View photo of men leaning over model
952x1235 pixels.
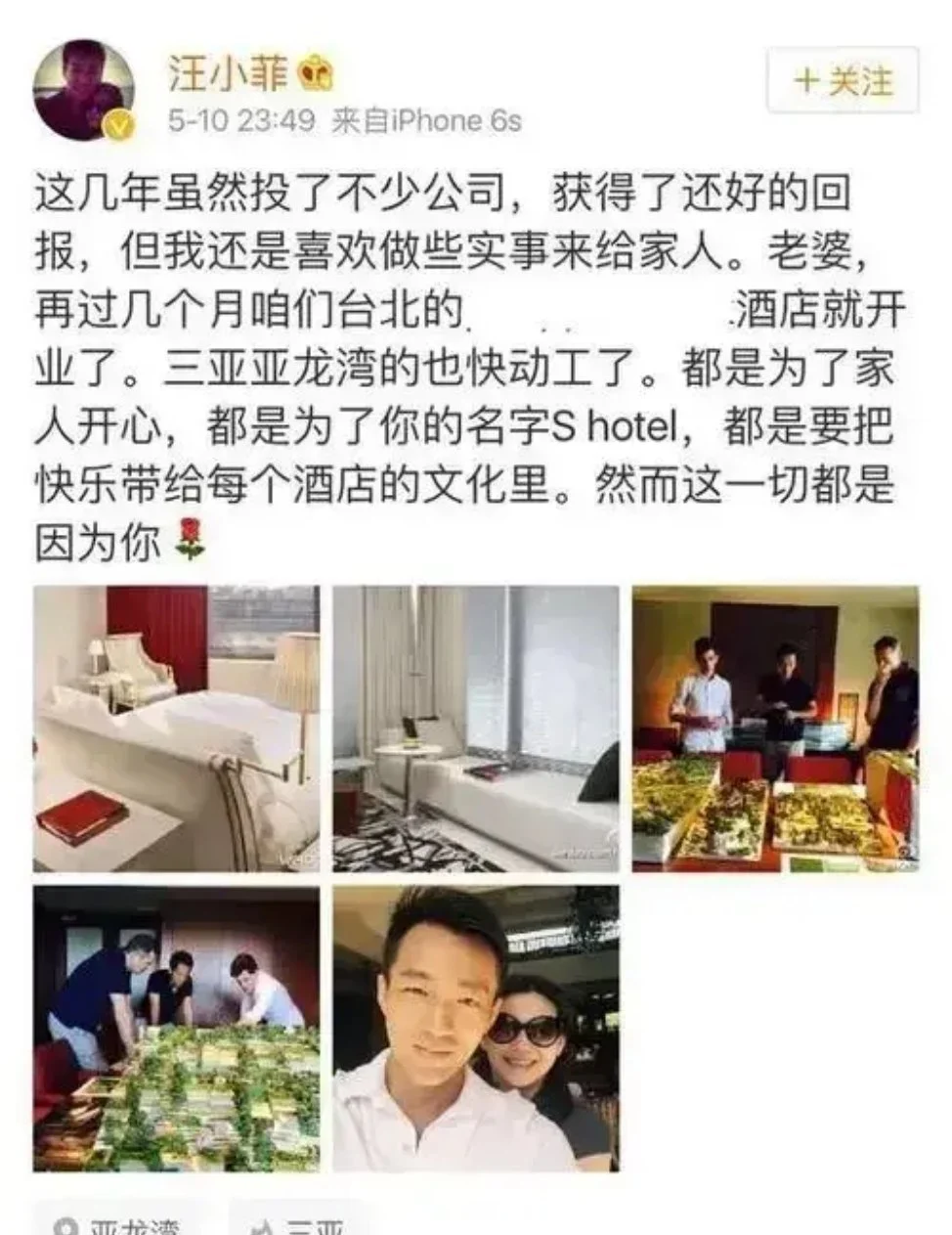click(x=176, y=1028)
